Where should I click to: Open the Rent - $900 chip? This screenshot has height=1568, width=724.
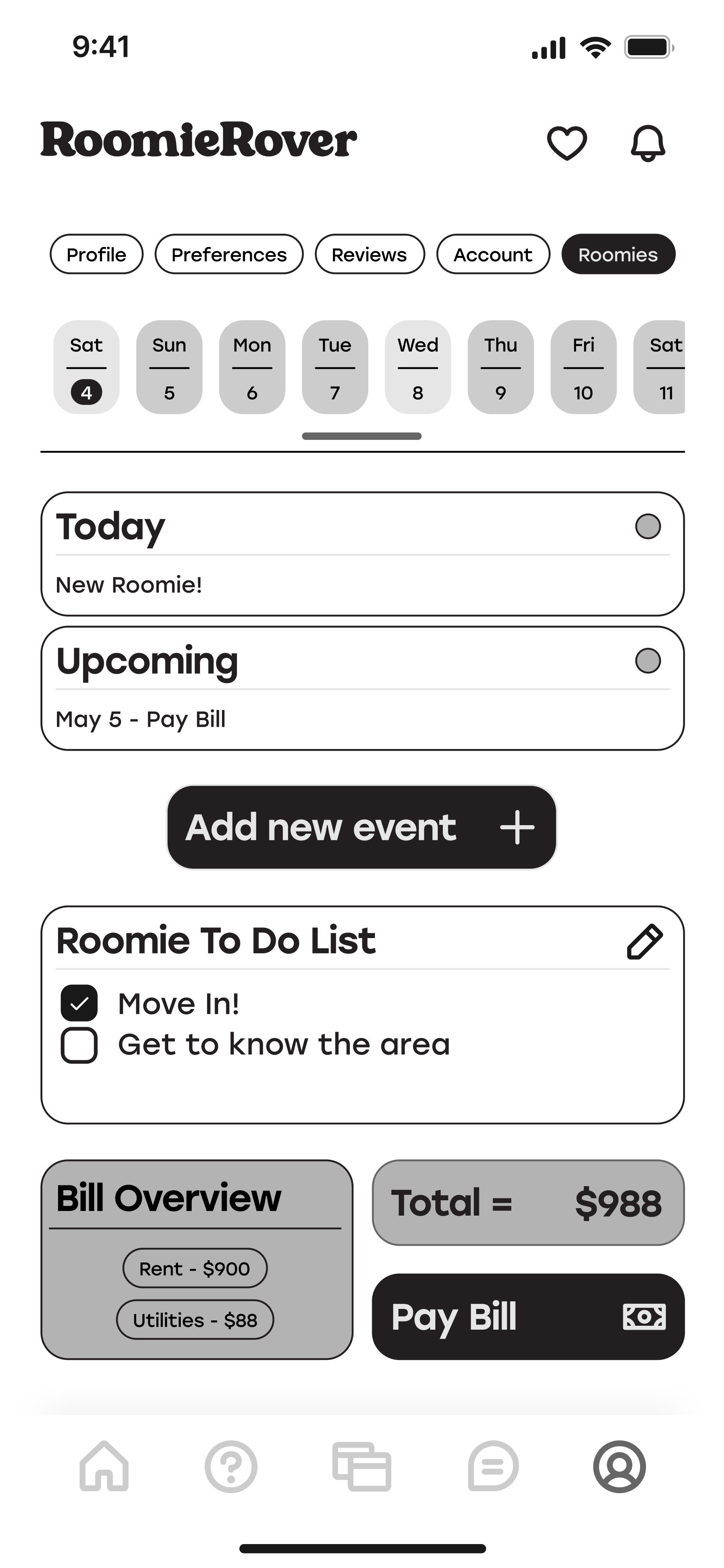[x=195, y=1269]
